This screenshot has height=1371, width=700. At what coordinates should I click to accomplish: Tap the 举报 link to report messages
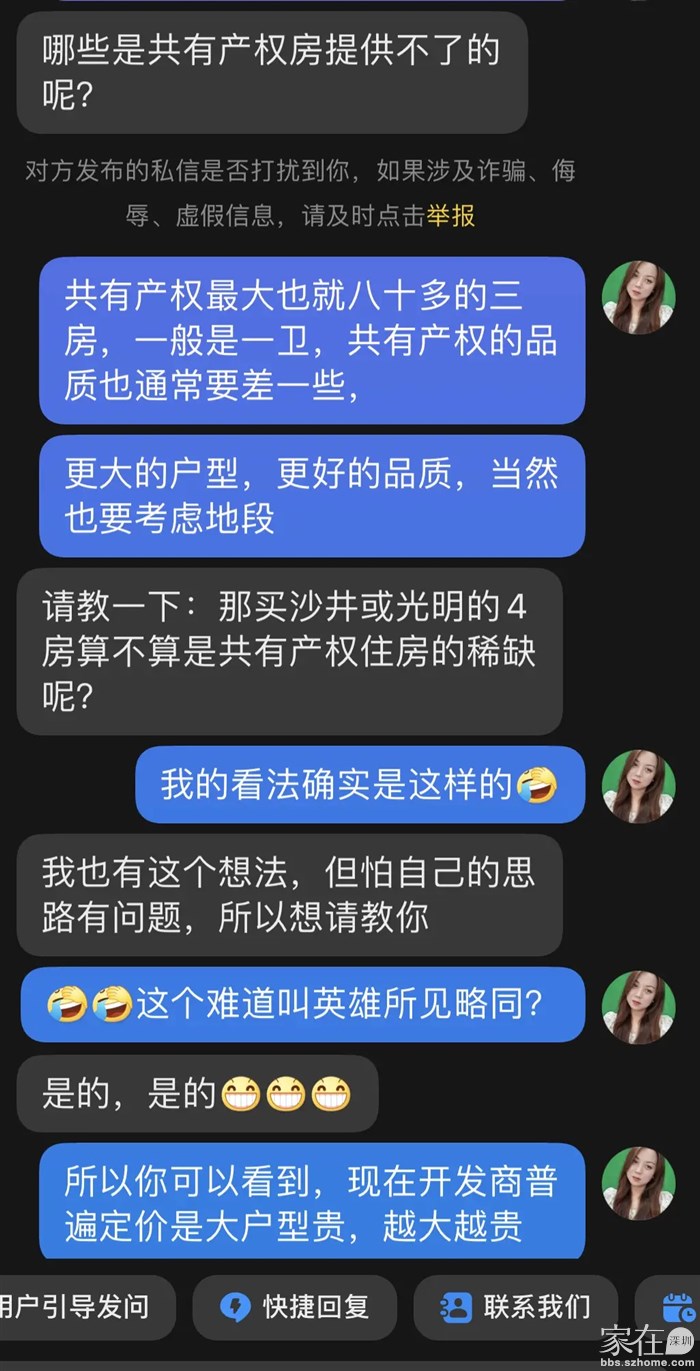[x=450, y=215]
